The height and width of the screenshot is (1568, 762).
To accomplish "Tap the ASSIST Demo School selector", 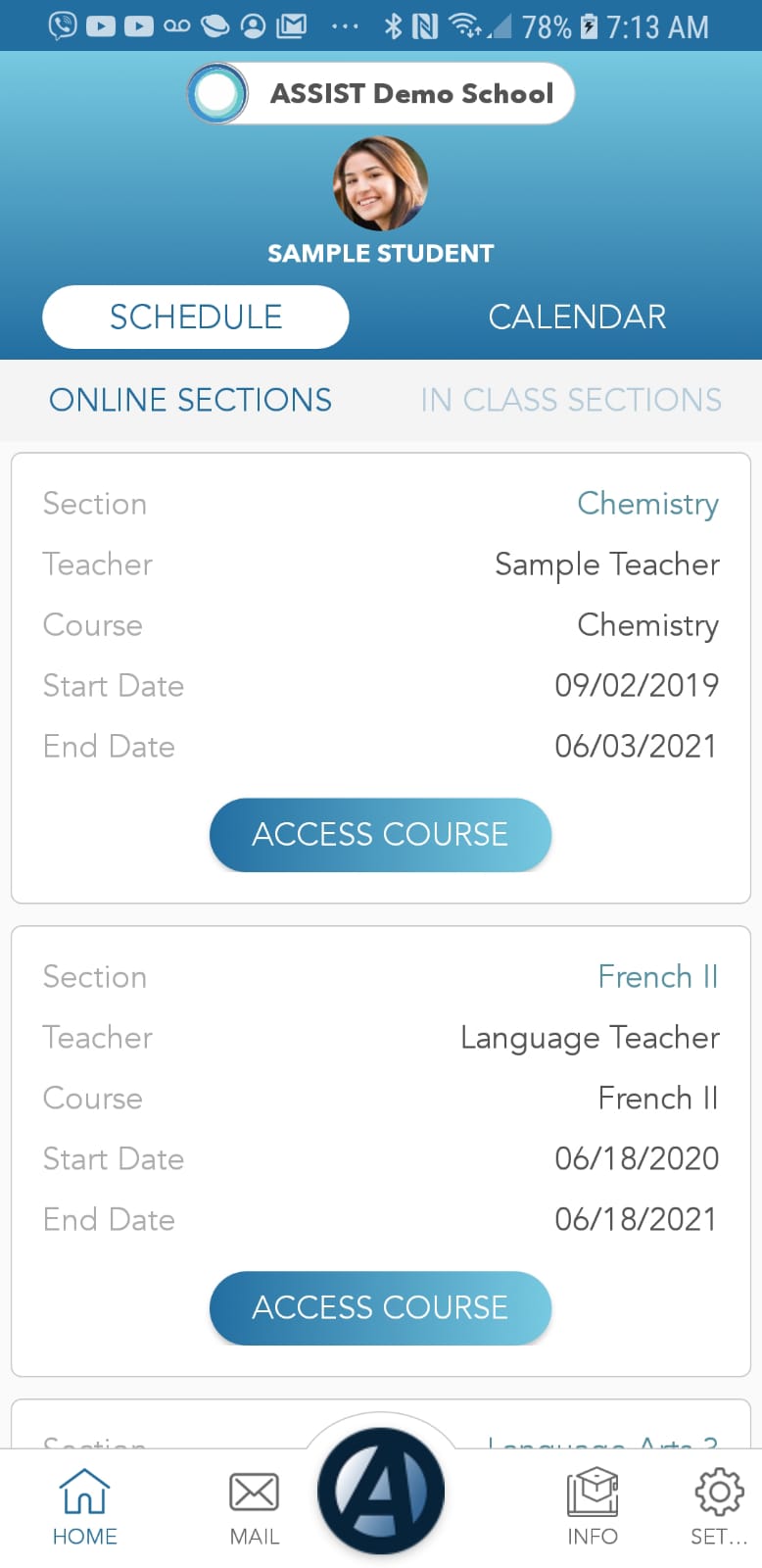I will click(381, 93).
